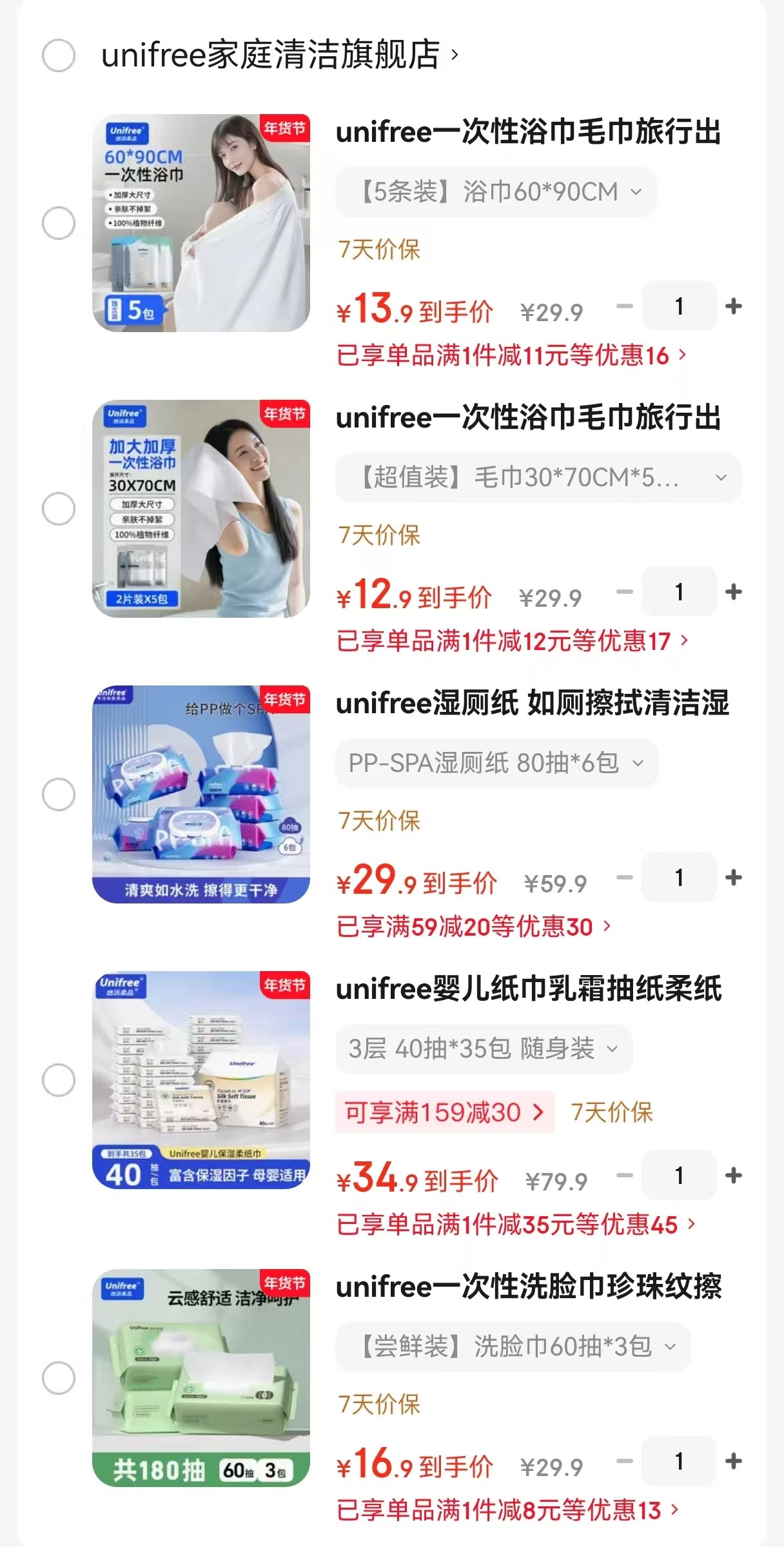The height and width of the screenshot is (1547, 784).
Task: Increase quantity of the ¥12.9 towel
Action: pyautogui.click(x=733, y=592)
